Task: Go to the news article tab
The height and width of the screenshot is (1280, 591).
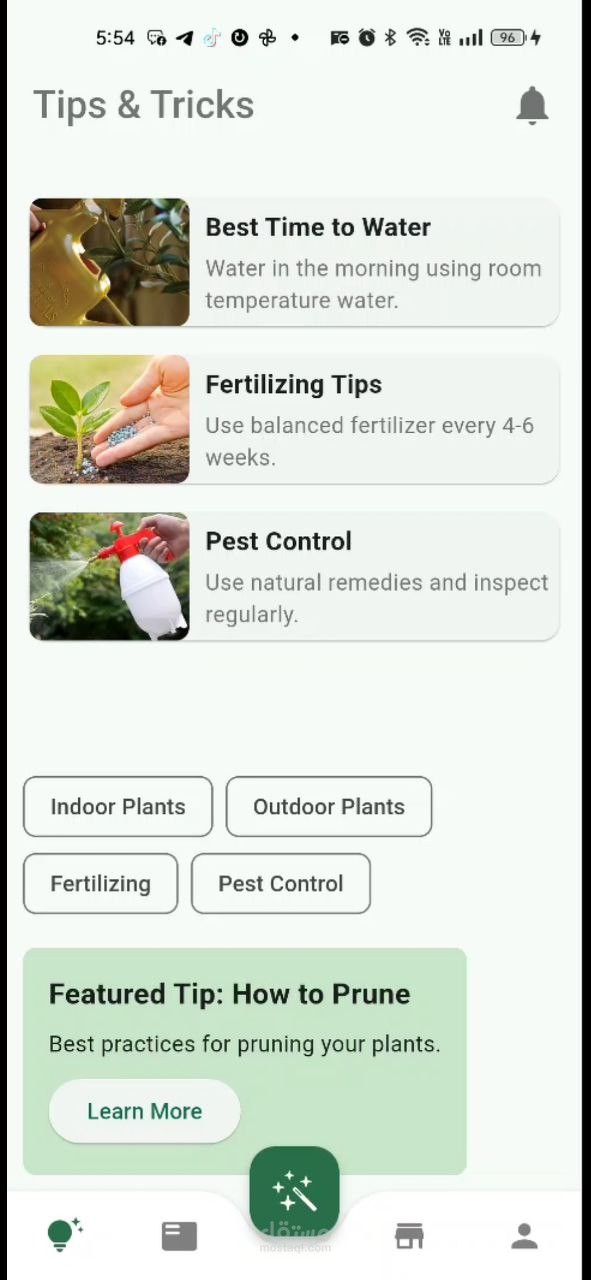Action: [179, 1237]
